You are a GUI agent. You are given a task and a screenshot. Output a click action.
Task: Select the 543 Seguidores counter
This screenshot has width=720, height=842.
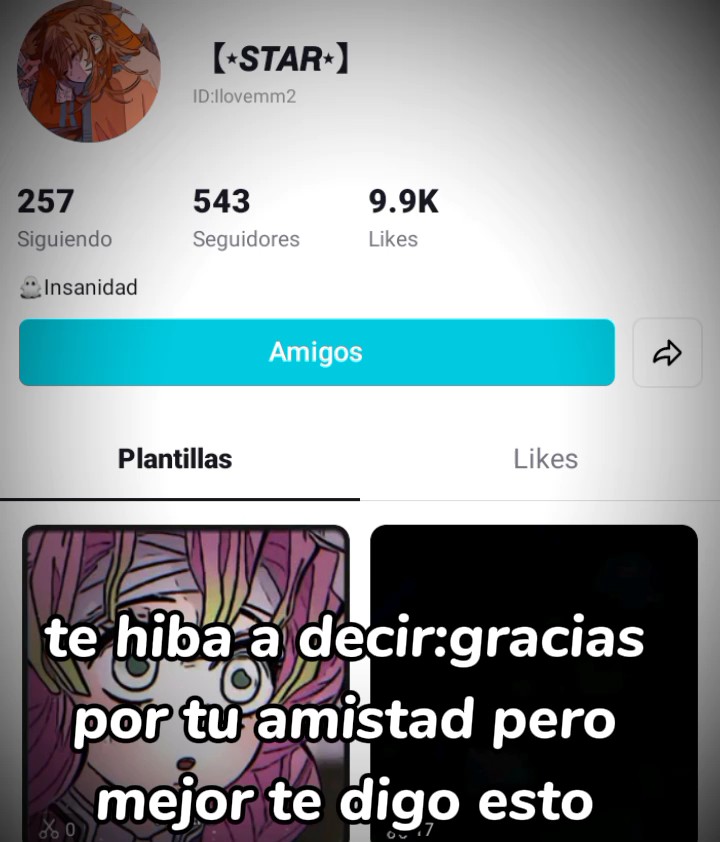pos(222,202)
